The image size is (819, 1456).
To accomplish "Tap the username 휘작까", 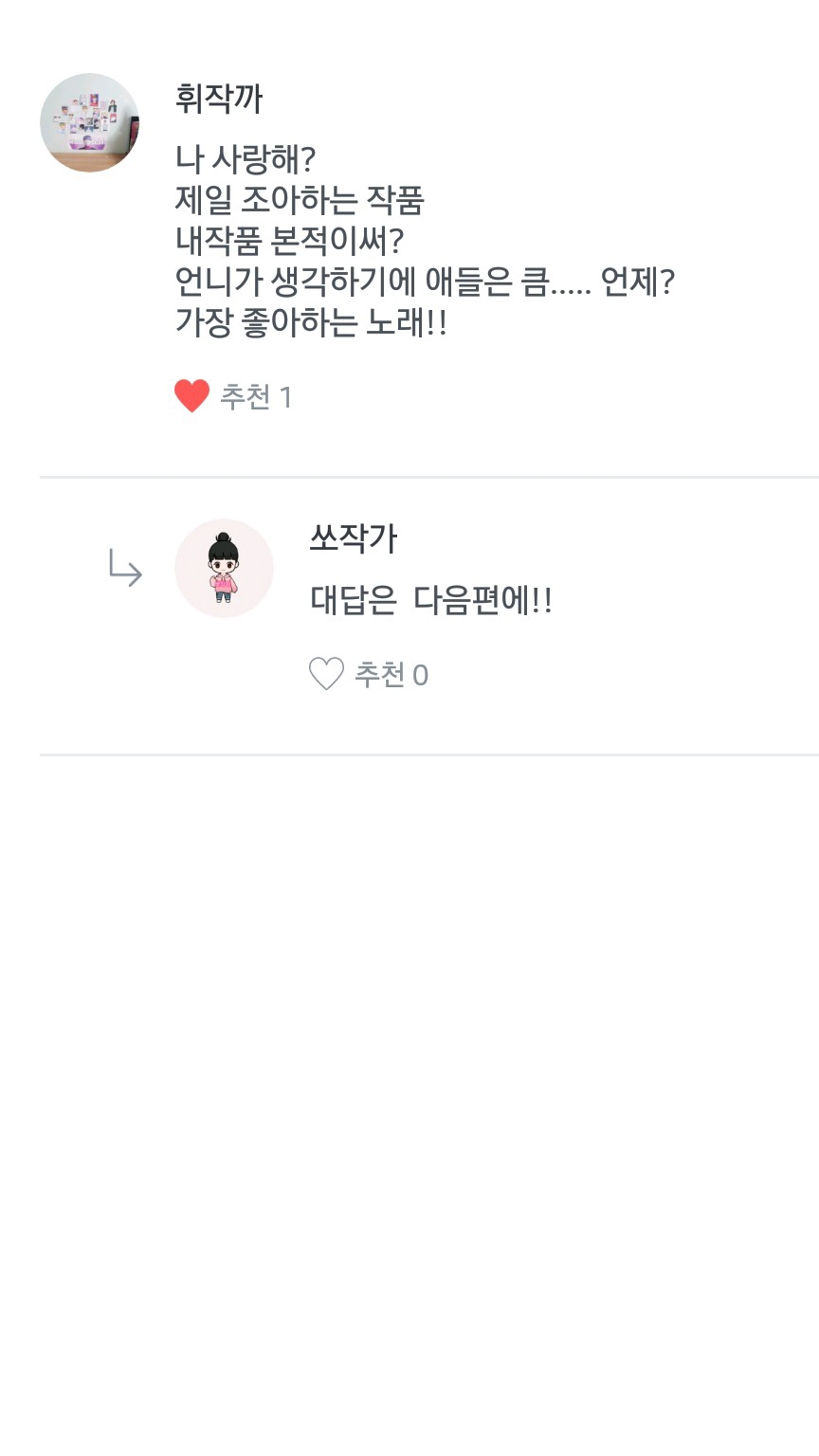I will [x=219, y=99].
